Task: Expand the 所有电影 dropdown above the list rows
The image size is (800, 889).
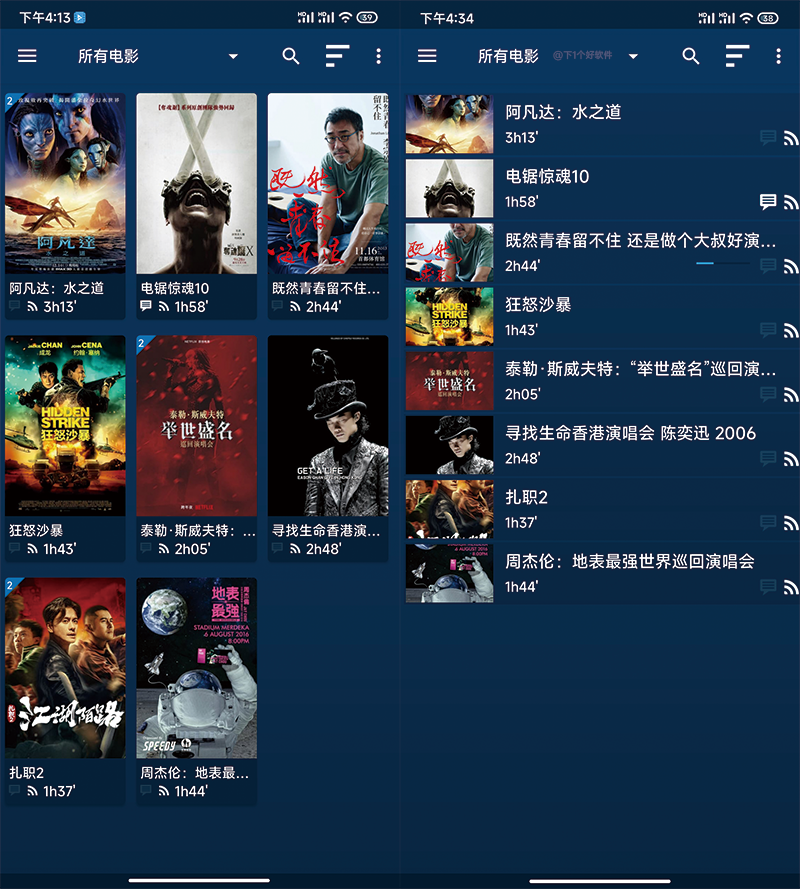Action: point(633,57)
